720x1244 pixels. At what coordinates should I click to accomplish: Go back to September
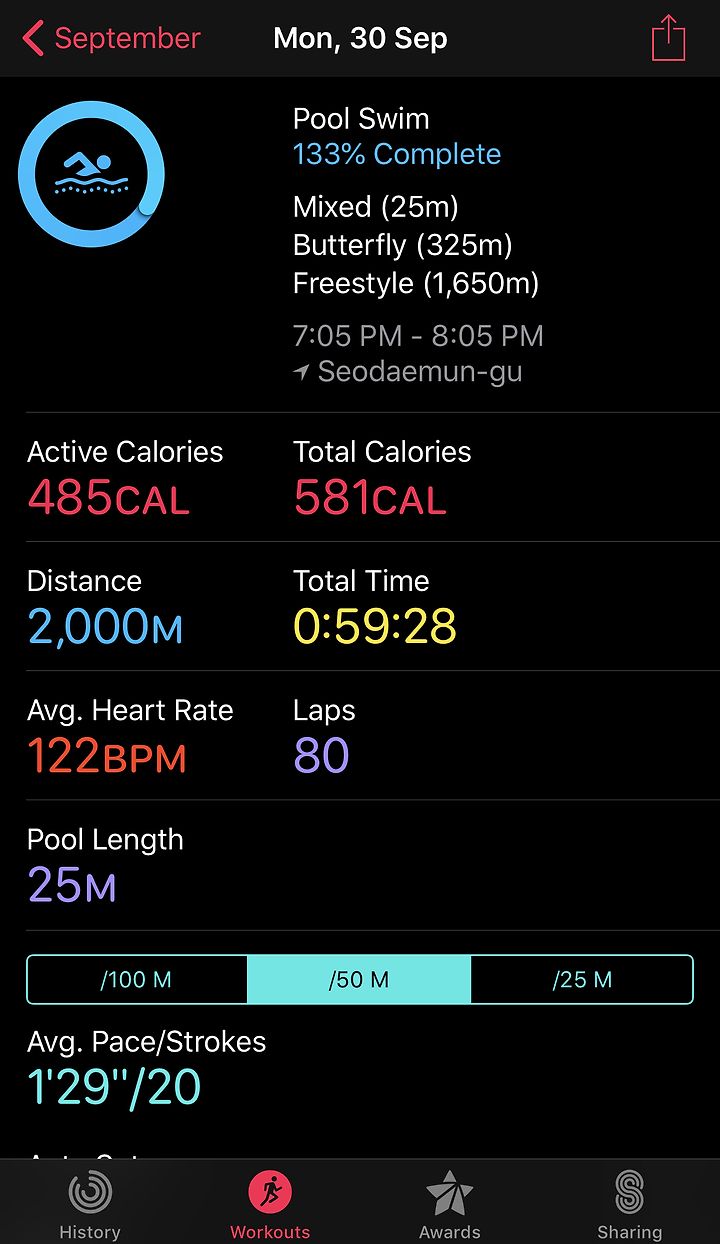click(111, 39)
